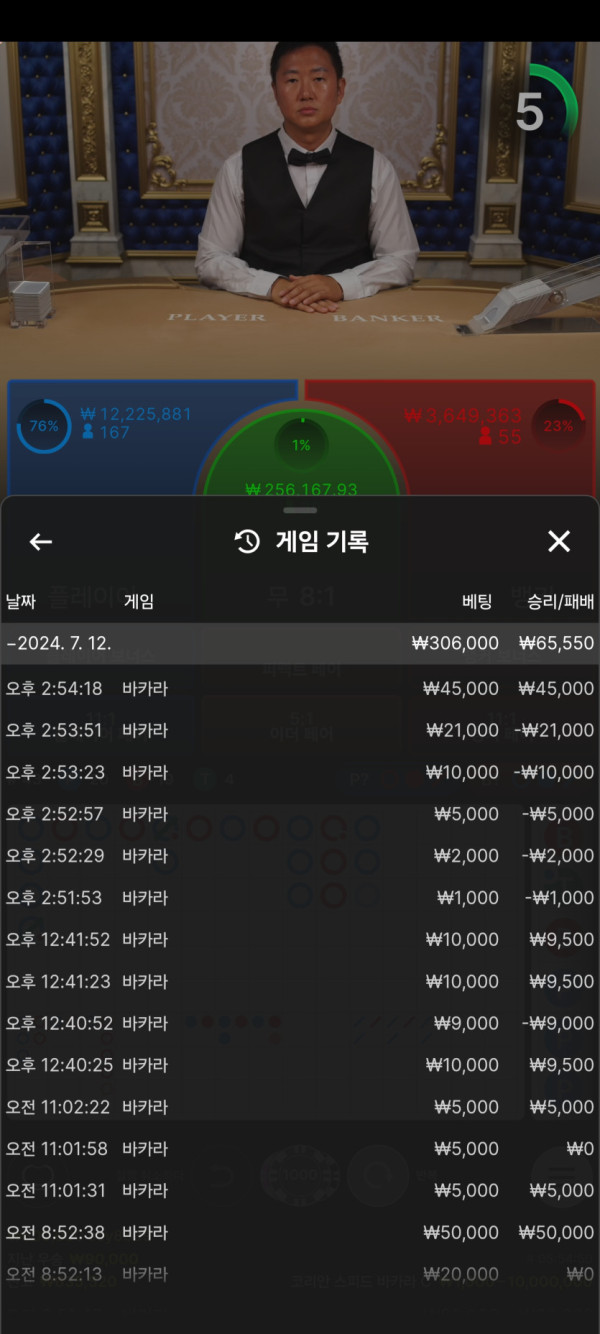
Task: Select the 오후 12:40:52 game entry
Action: [x=300, y=1023]
